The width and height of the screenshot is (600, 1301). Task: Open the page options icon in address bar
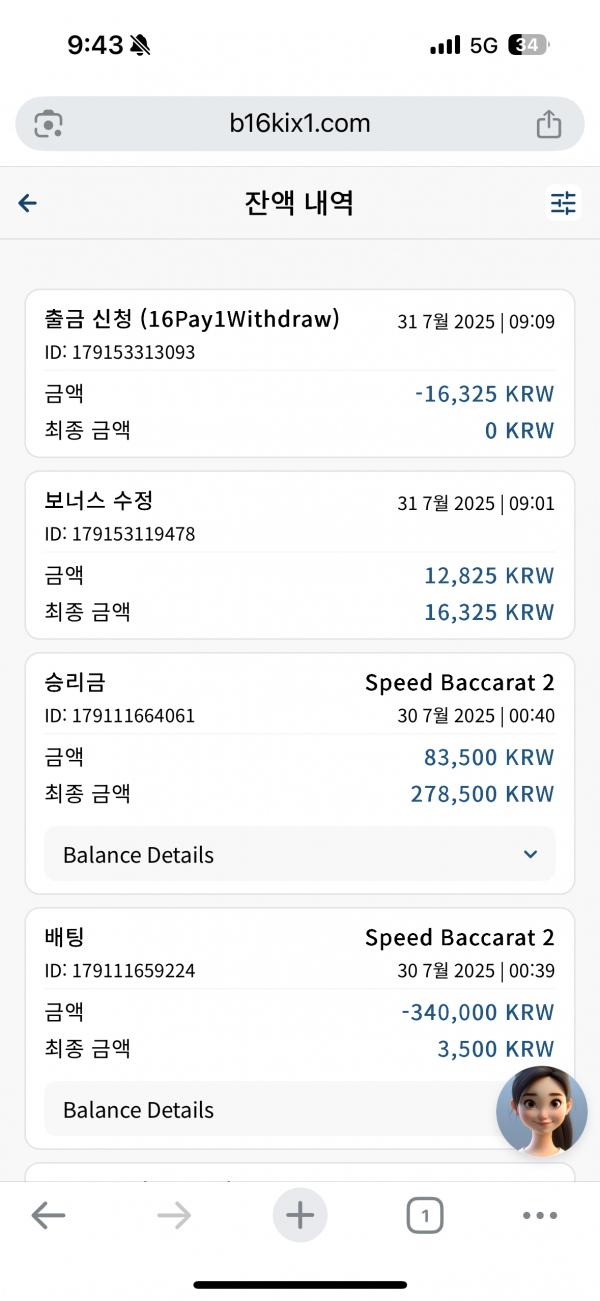pos(48,124)
